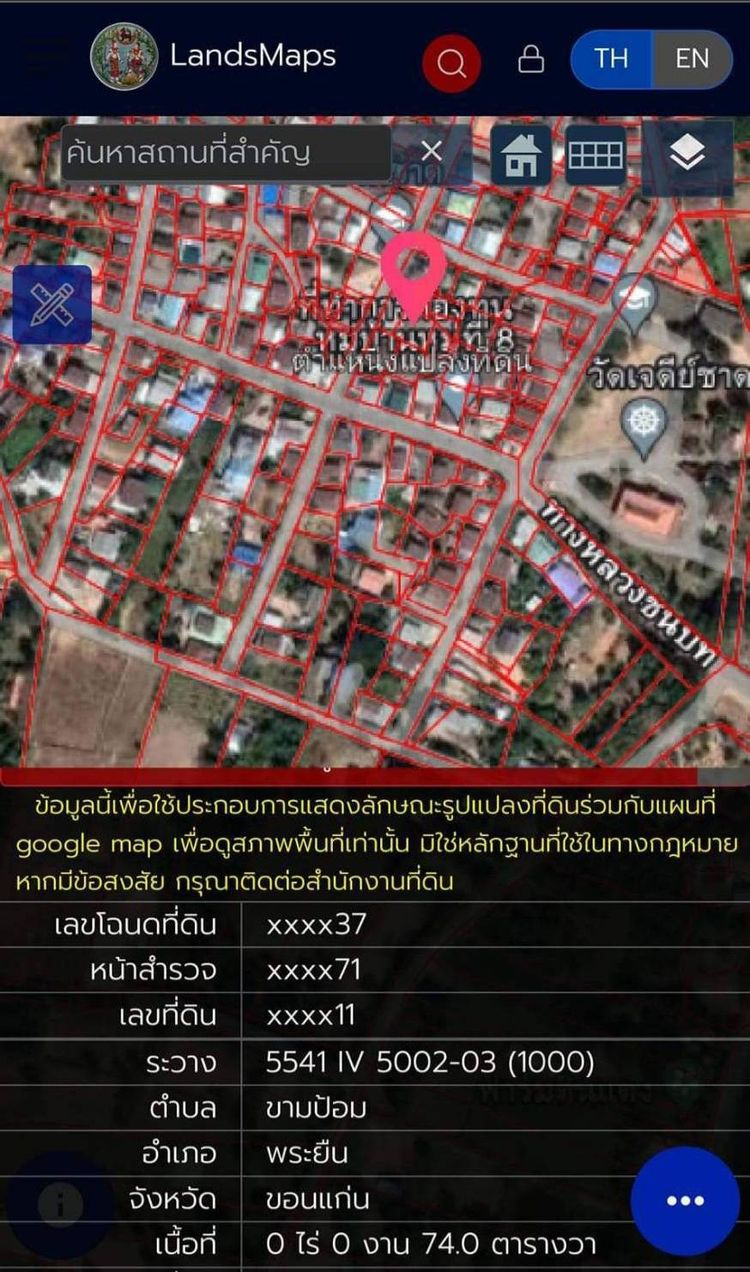This screenshot has width=750, height=1272.
Task: Clear the place search field
Action: pos(431,151)
